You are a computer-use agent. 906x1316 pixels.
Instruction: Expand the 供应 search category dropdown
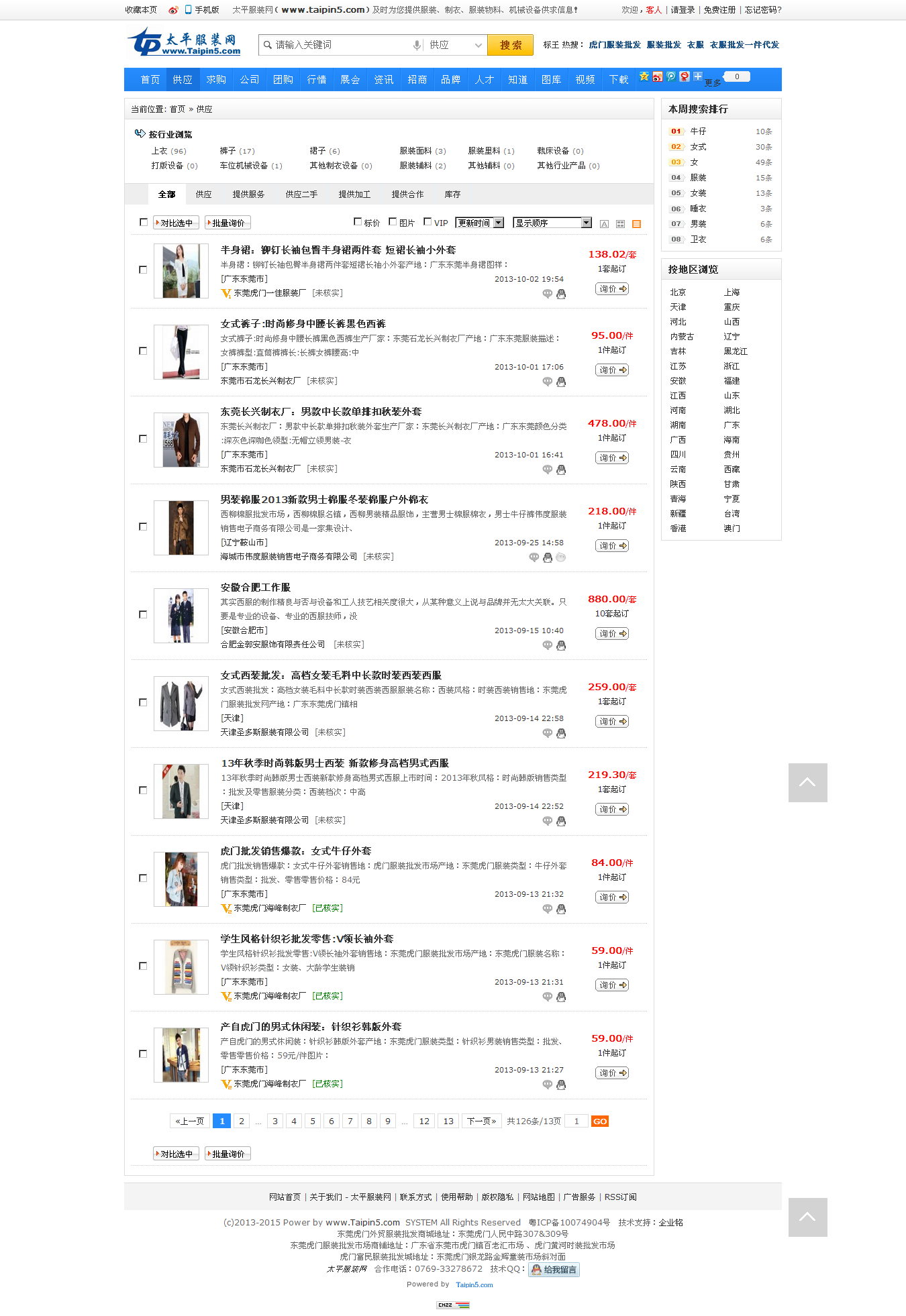(456, 45)
